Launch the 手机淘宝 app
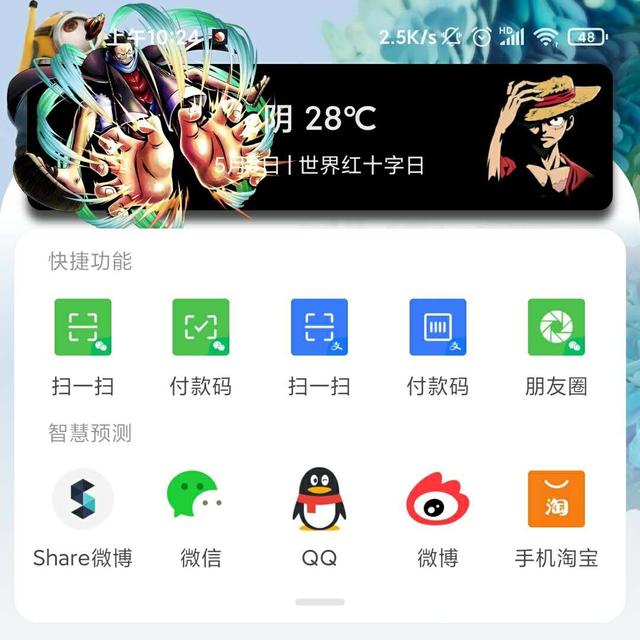Screen dimensions: 640x640 coord(556,499)
